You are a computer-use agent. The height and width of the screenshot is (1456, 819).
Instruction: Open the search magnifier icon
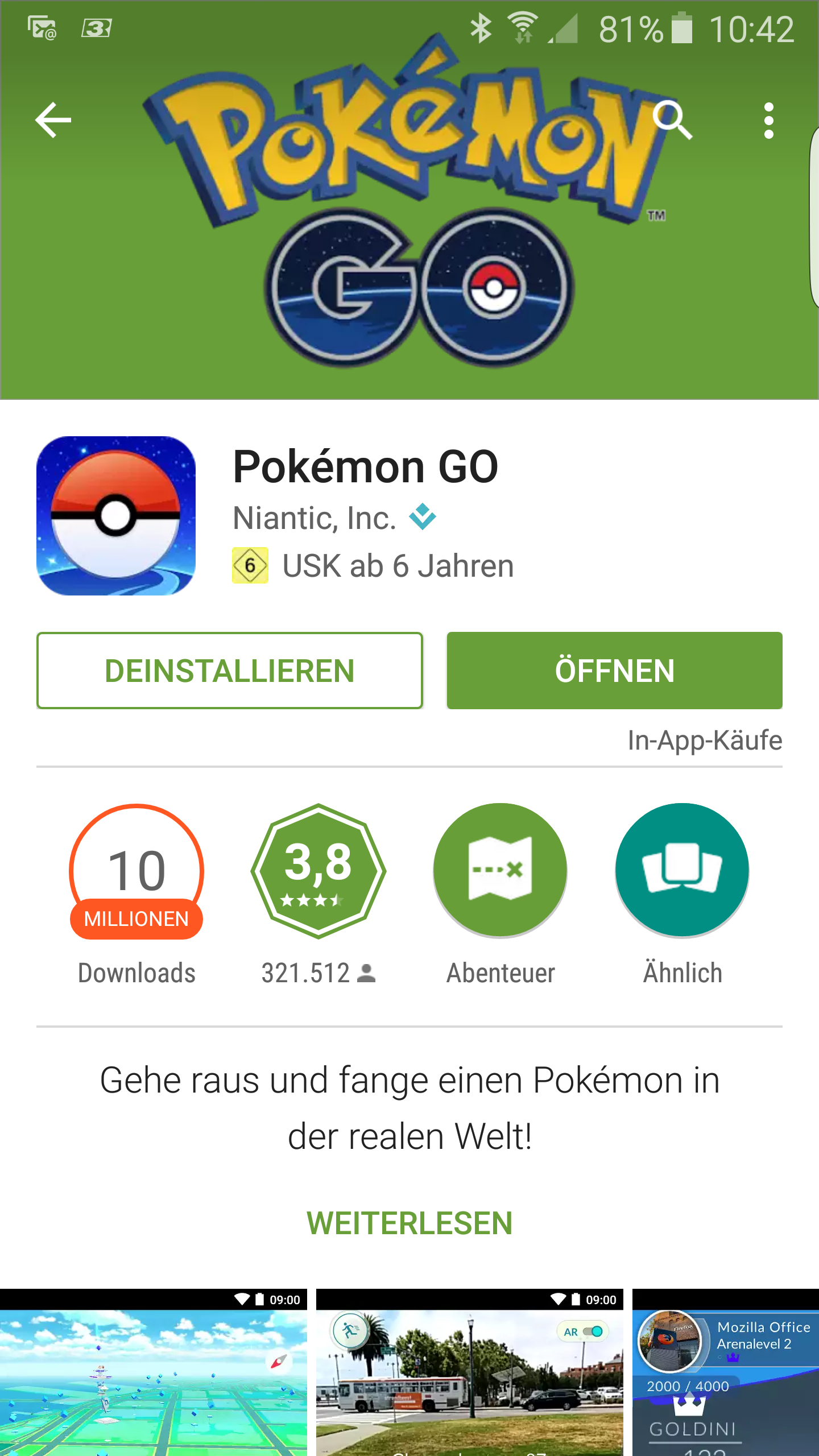click(x=672, y=120)
